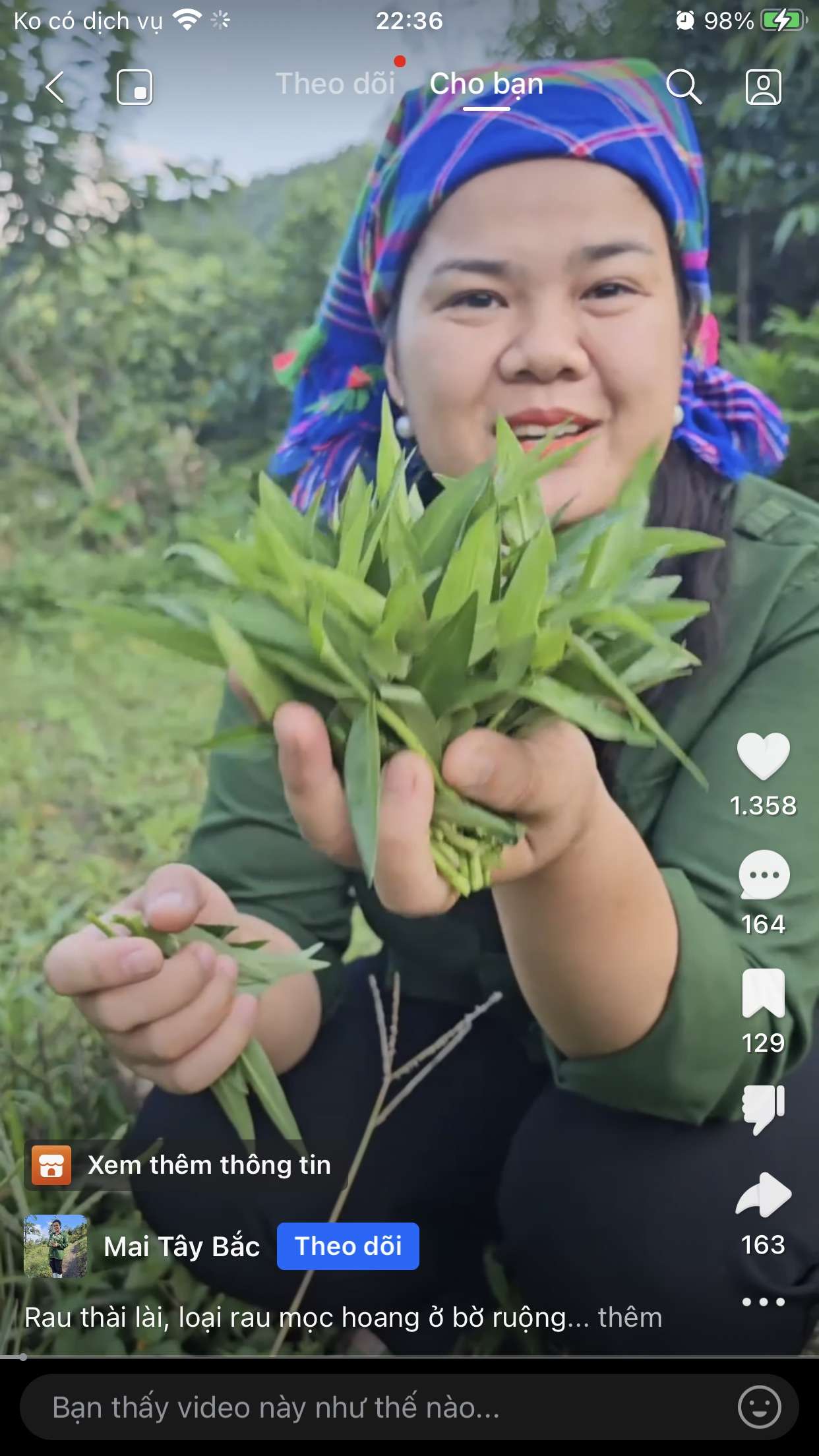The height and width of the screenshot is (1456, 819).
Task: Follow Mai Tây Bắc with Theo dõi button
Action: coord(348,1246)
